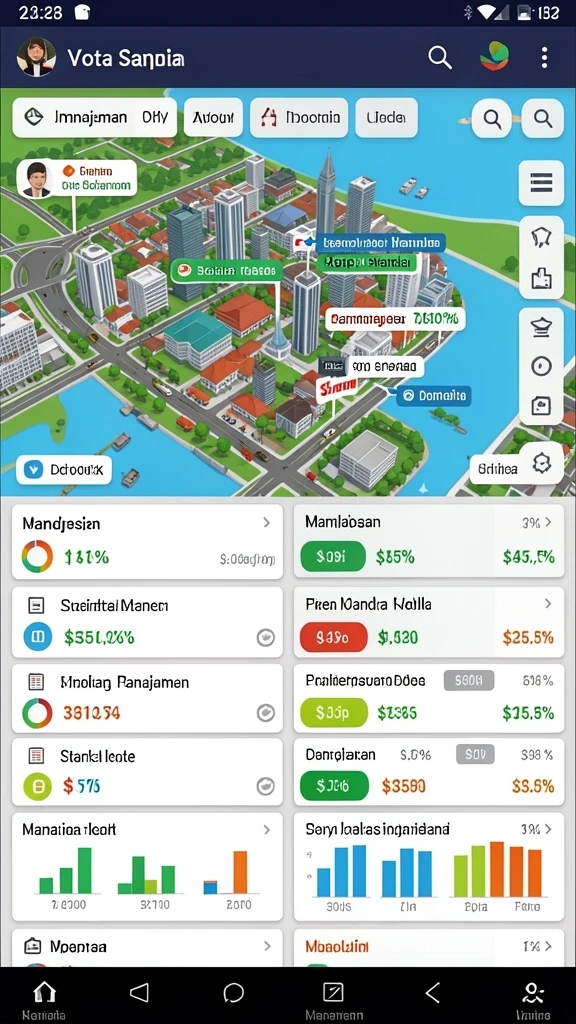
Task: Tap the profile avatar beside Vota Sanpia
Action: 36,57
